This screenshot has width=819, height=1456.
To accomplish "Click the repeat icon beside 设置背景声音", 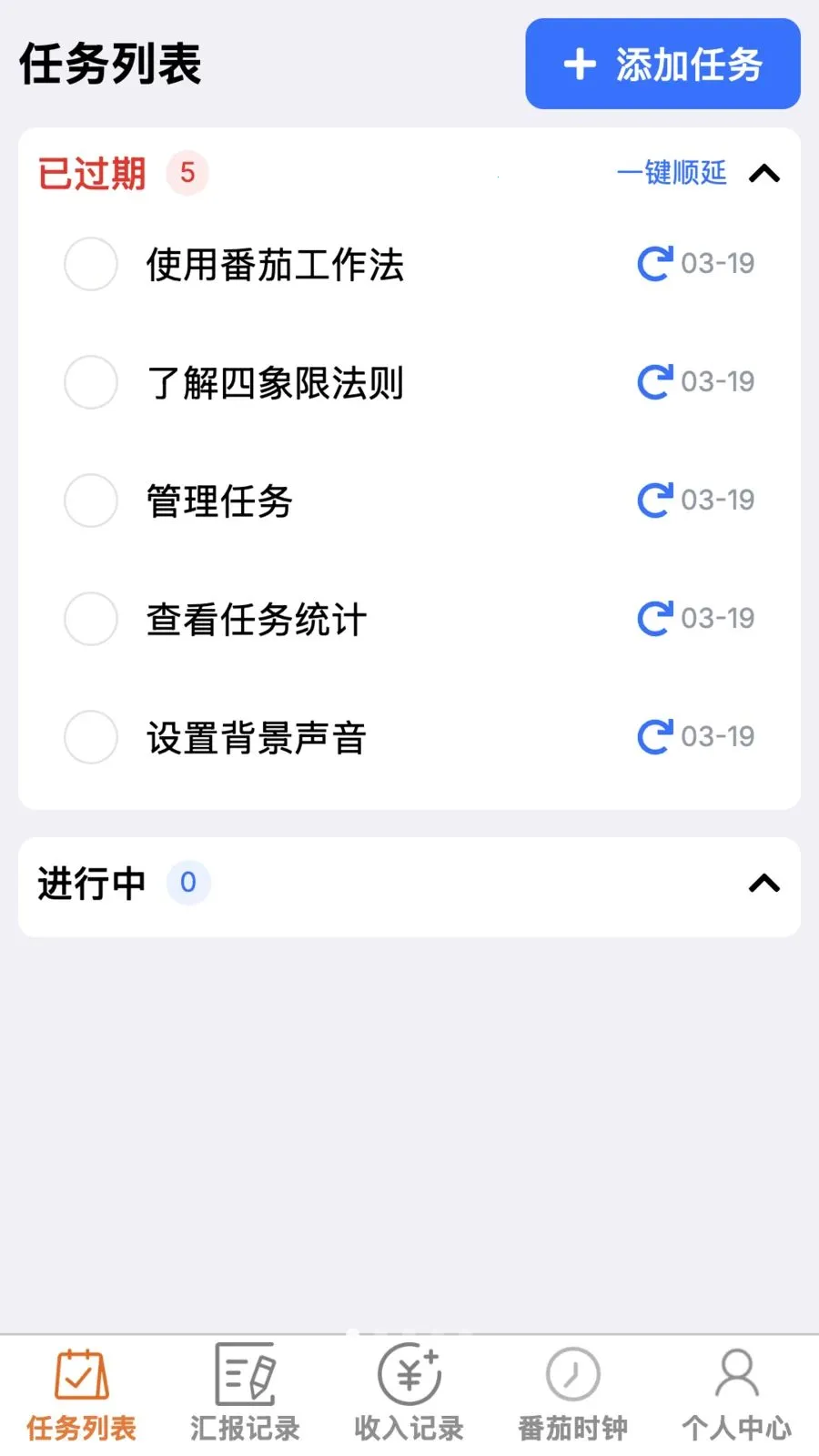I will (x=653, y=737).
